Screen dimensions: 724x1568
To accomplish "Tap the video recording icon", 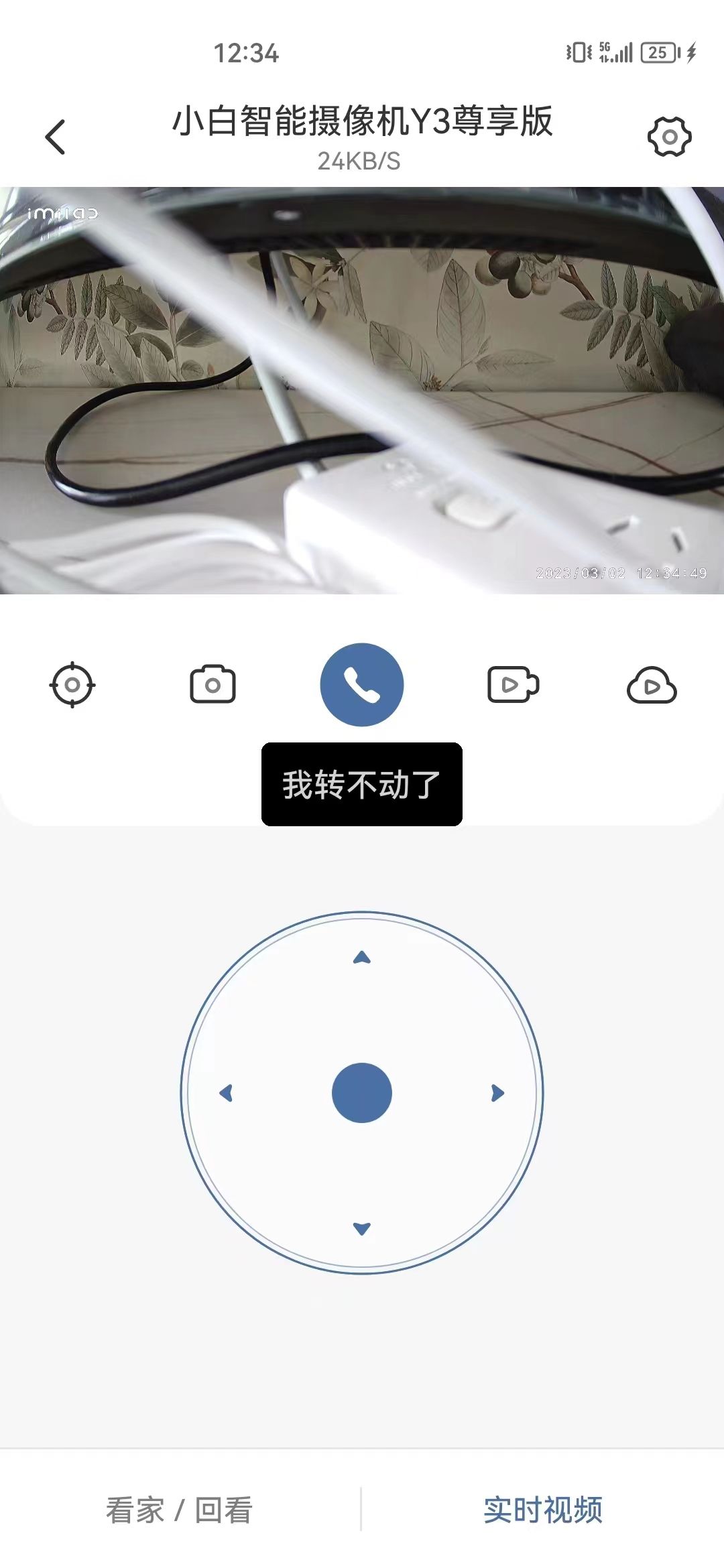I will pyautogui.click(x=513, y=684).
